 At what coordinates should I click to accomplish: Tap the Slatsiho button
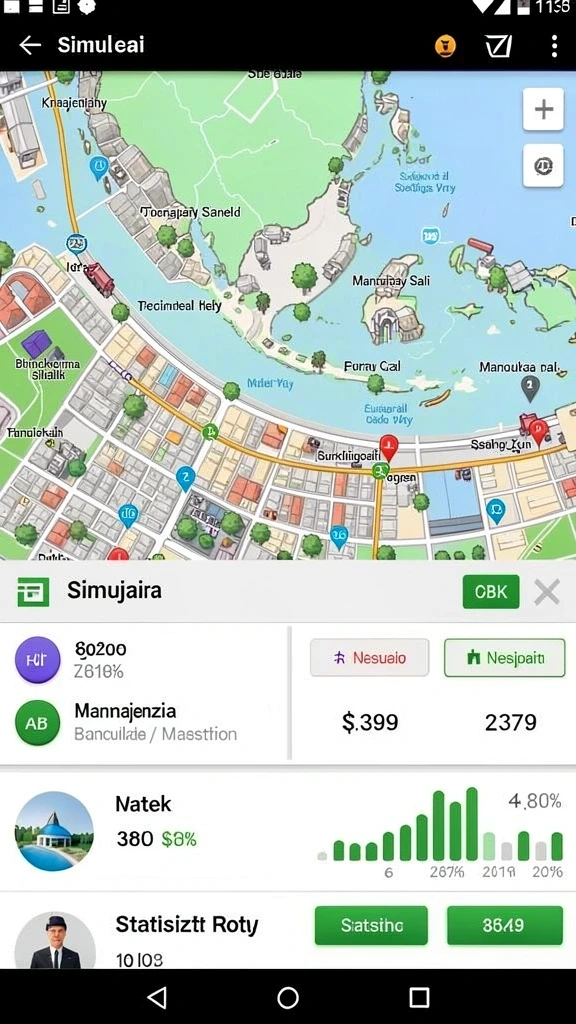[371, 925]
